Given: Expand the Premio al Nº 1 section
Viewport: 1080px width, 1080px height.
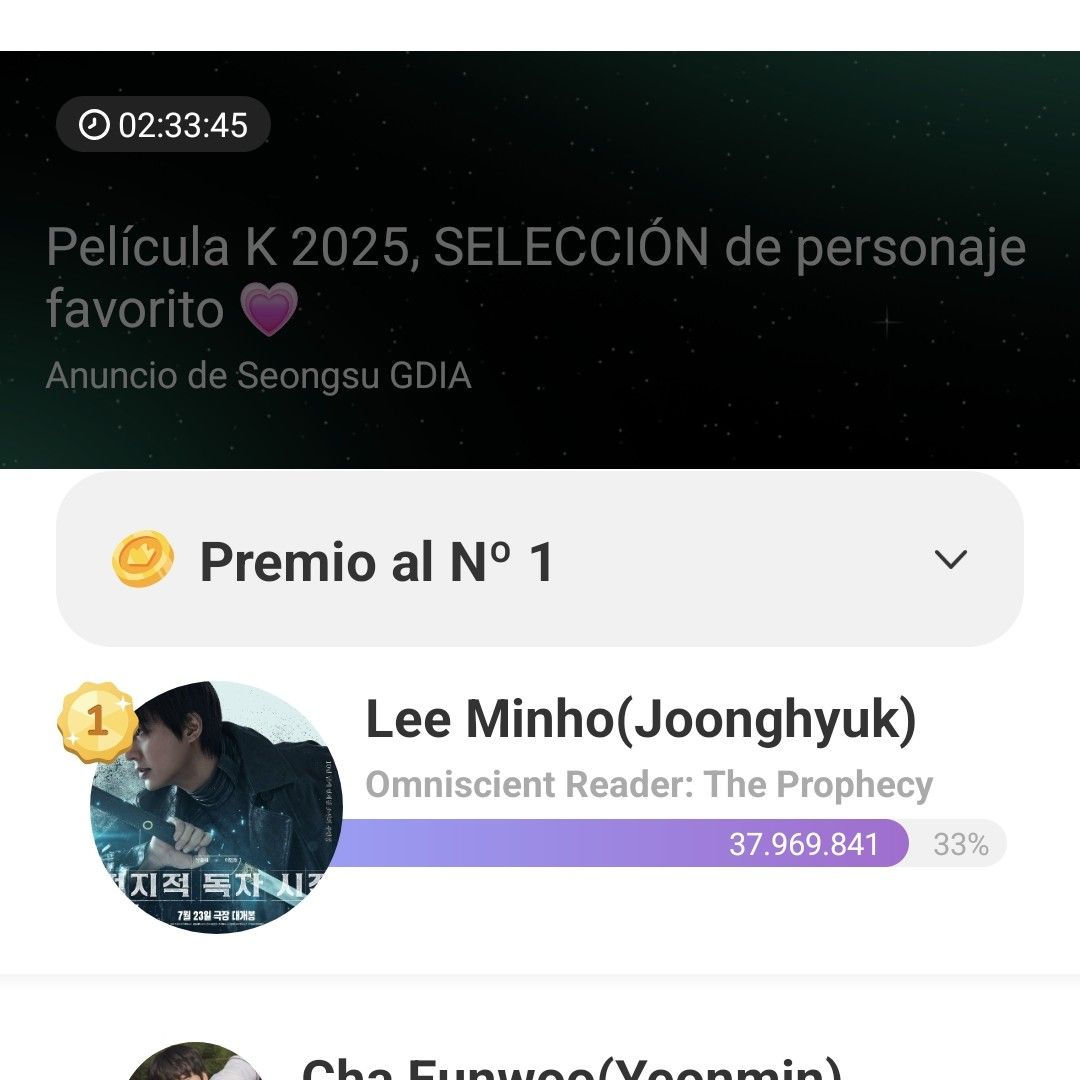Looking at the screenshot, I should [950, 559].
